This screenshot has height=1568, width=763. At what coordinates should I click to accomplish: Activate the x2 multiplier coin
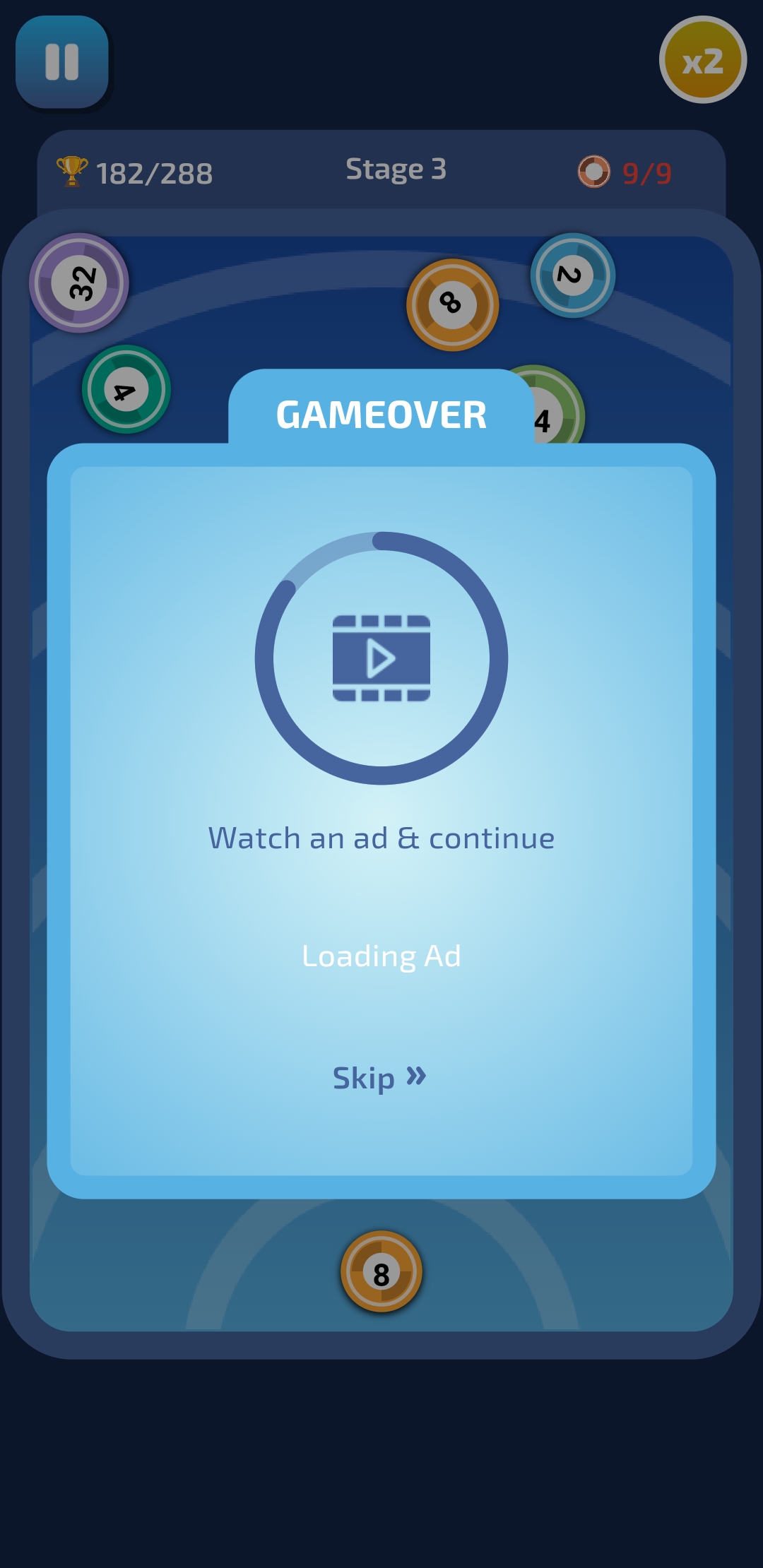pyautogui.click(x=702, y=61)
